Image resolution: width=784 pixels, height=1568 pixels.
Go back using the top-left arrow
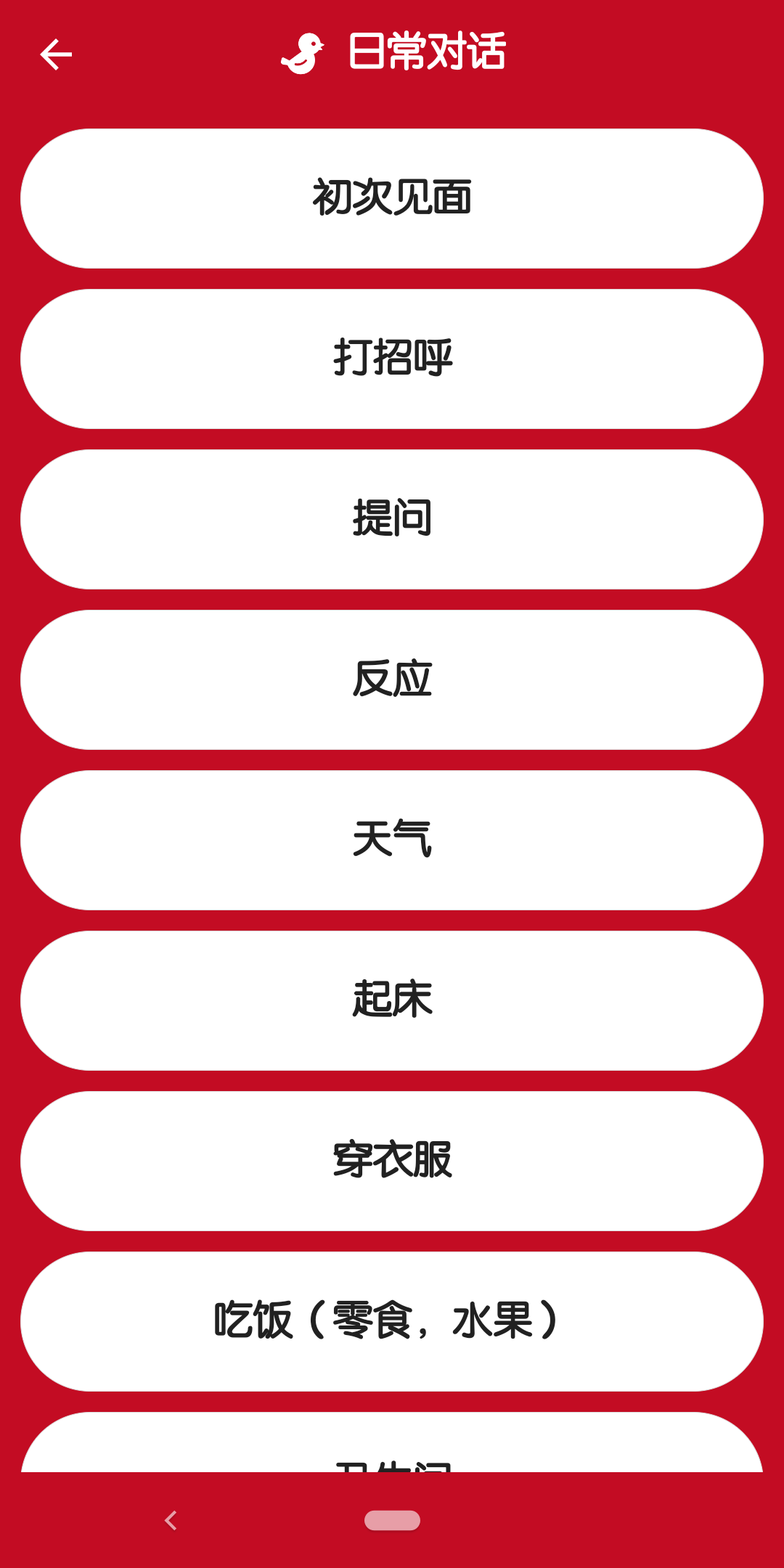coord(56,54)
